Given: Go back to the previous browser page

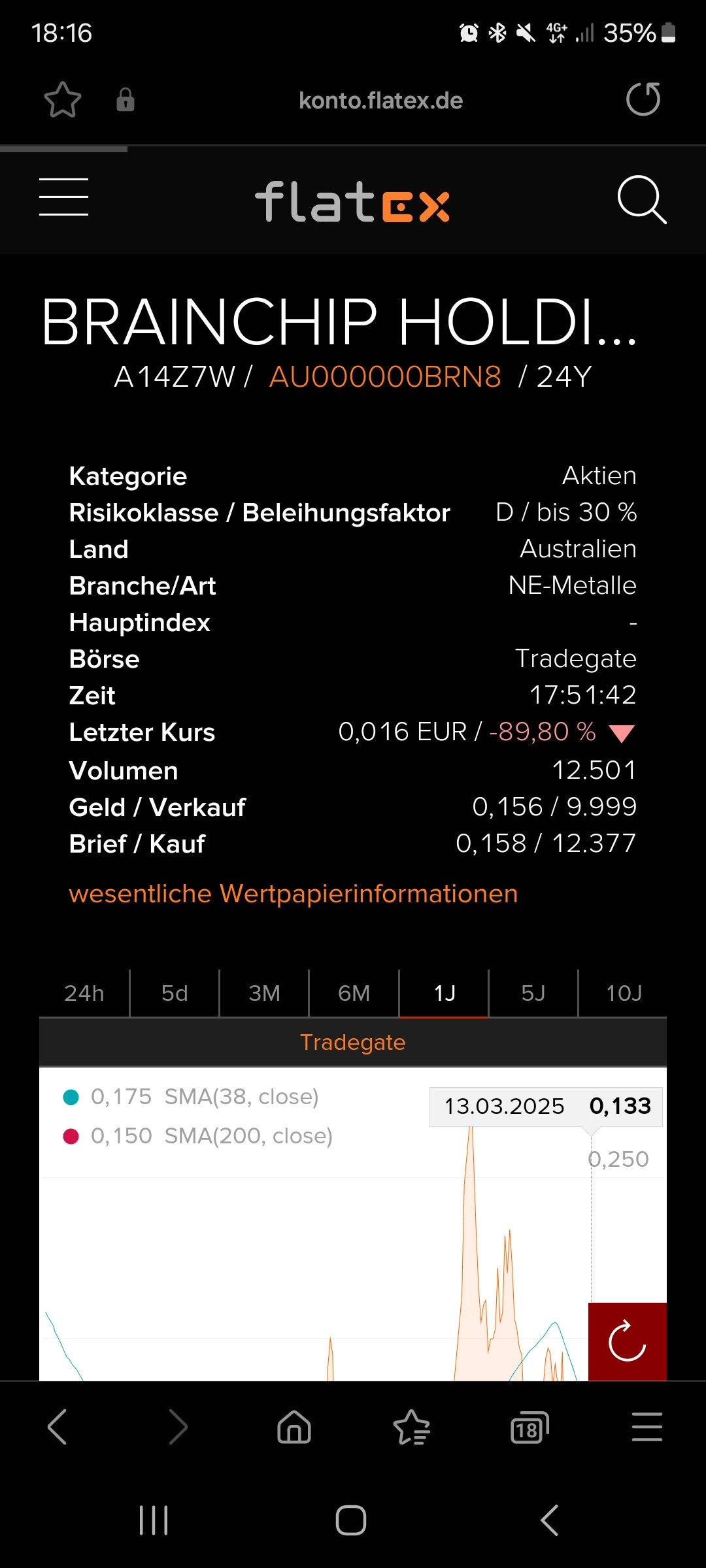Looking at the screenshot, I should coord(58,1427).
